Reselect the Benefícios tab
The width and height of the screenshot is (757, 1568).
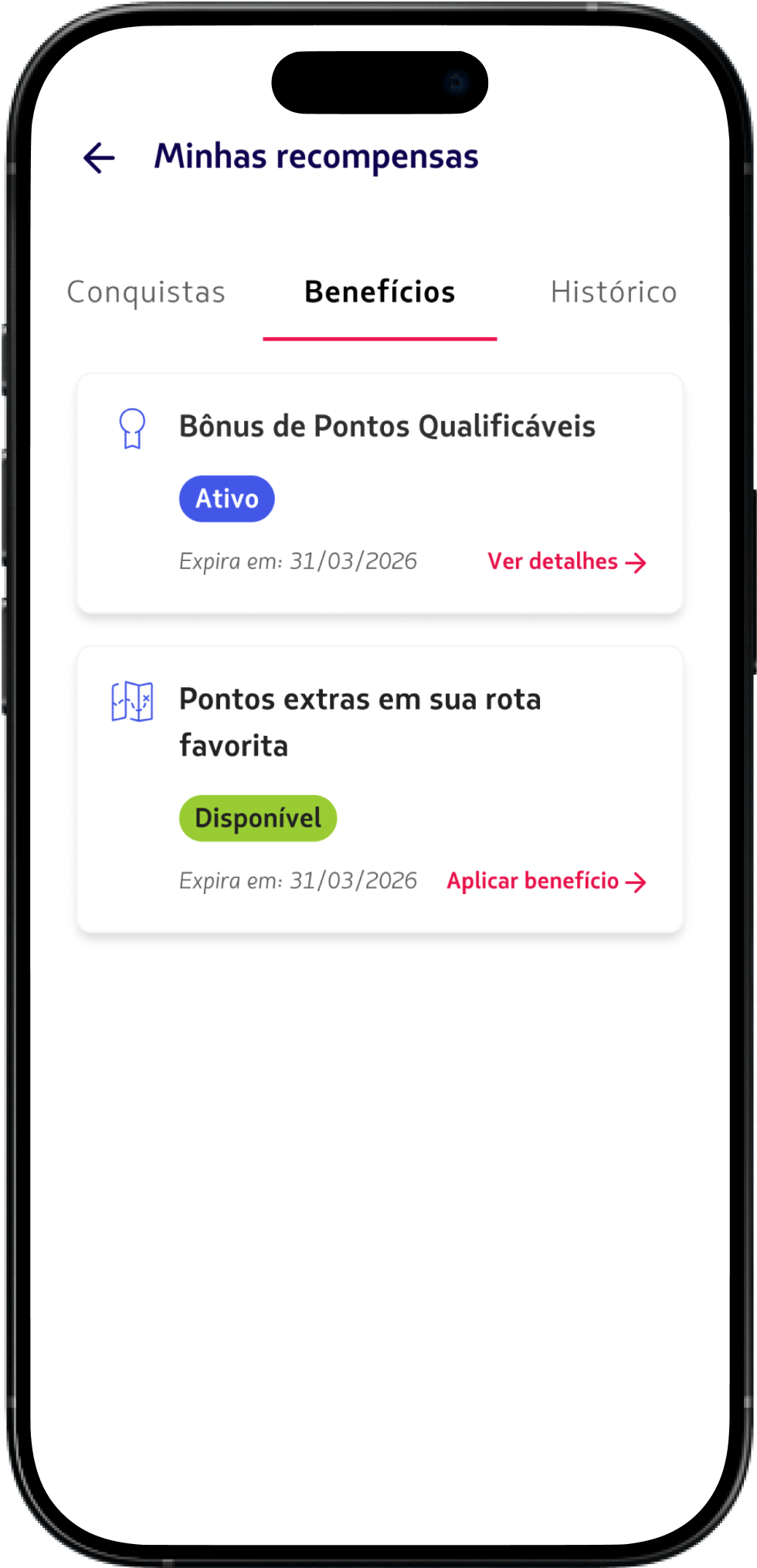(379, 292)
